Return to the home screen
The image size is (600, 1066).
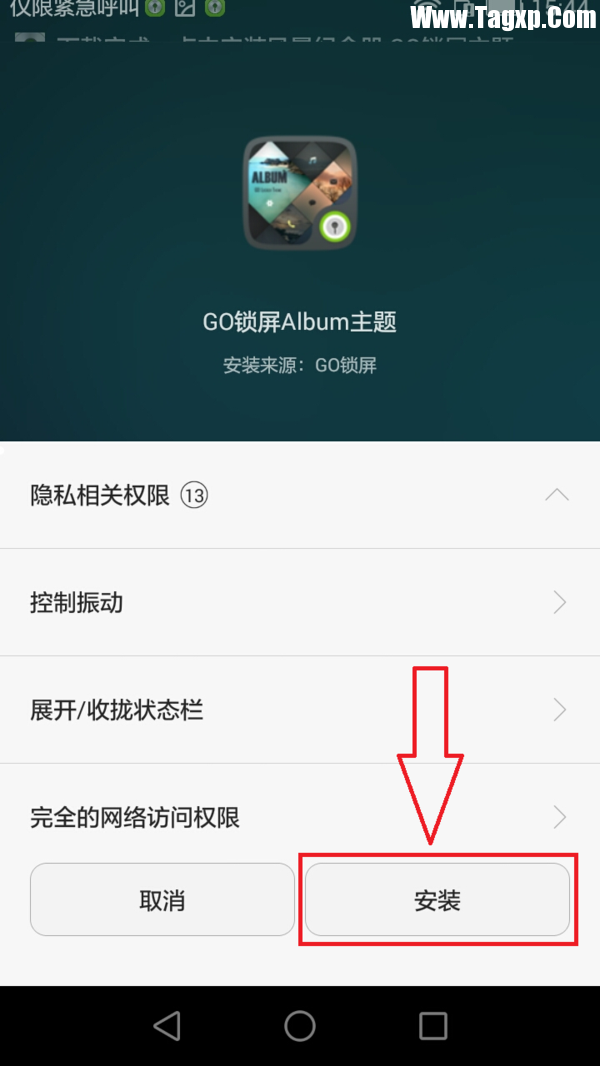[x=300, y=1025]
